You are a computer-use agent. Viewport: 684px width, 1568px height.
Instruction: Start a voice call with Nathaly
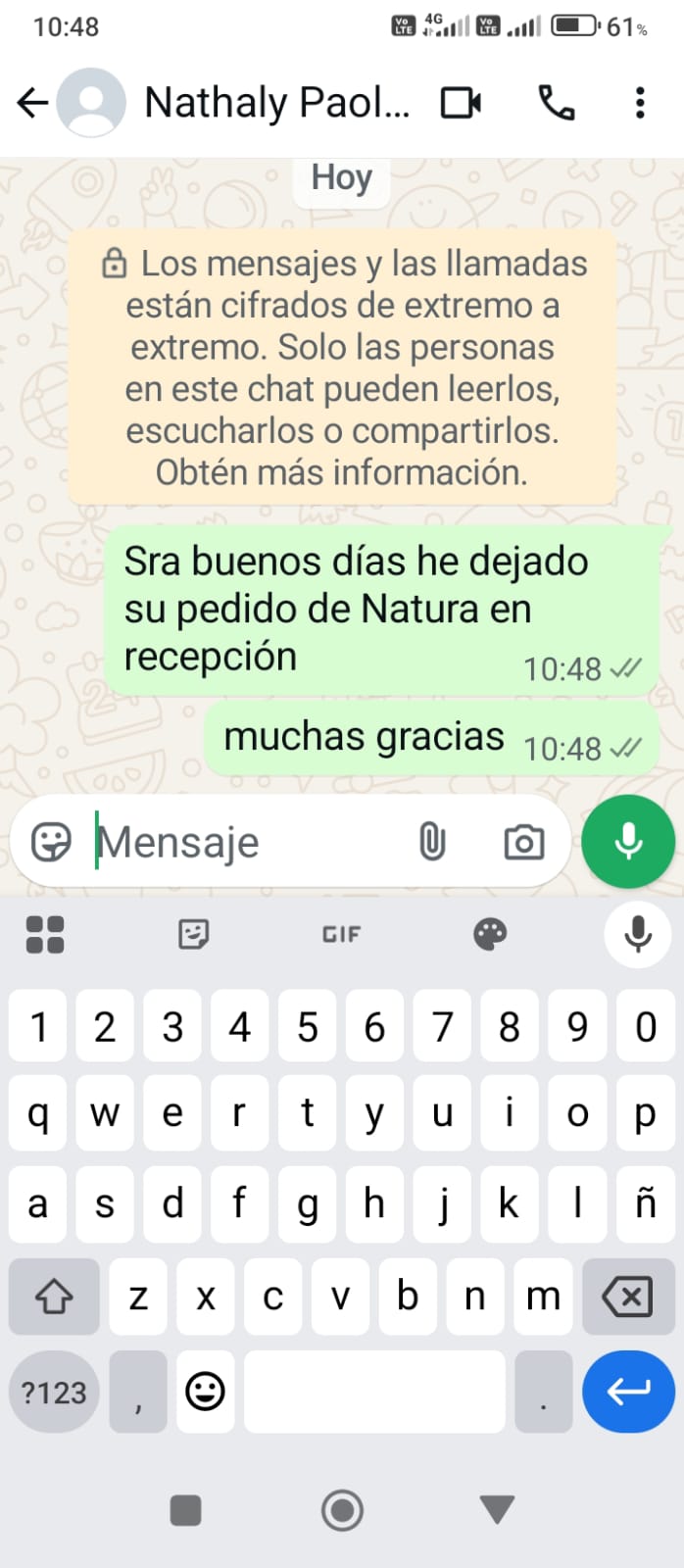coord(557,103)
